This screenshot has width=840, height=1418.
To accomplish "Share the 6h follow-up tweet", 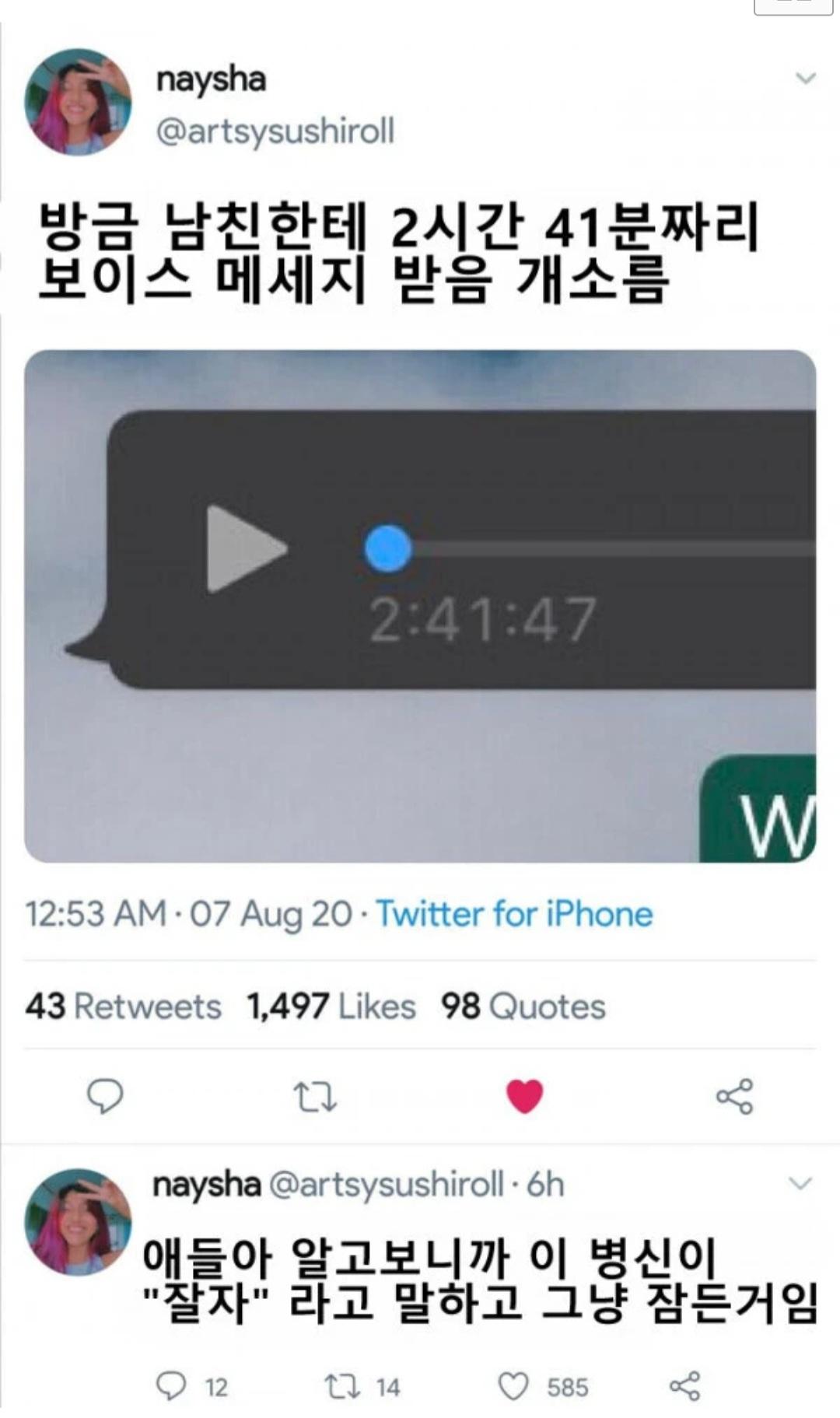I will (x=684, y=1386).
